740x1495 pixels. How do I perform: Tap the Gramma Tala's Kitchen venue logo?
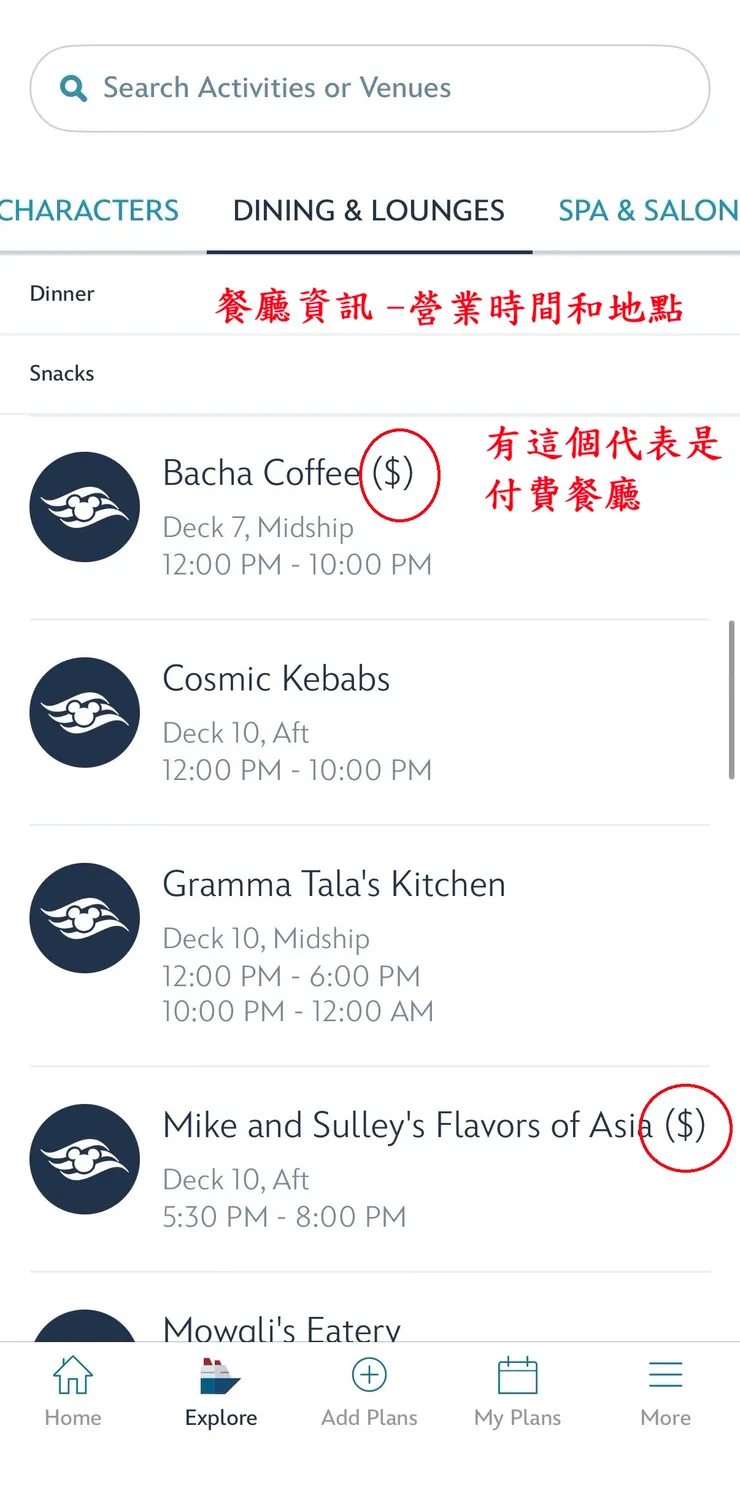pos(84,918)
